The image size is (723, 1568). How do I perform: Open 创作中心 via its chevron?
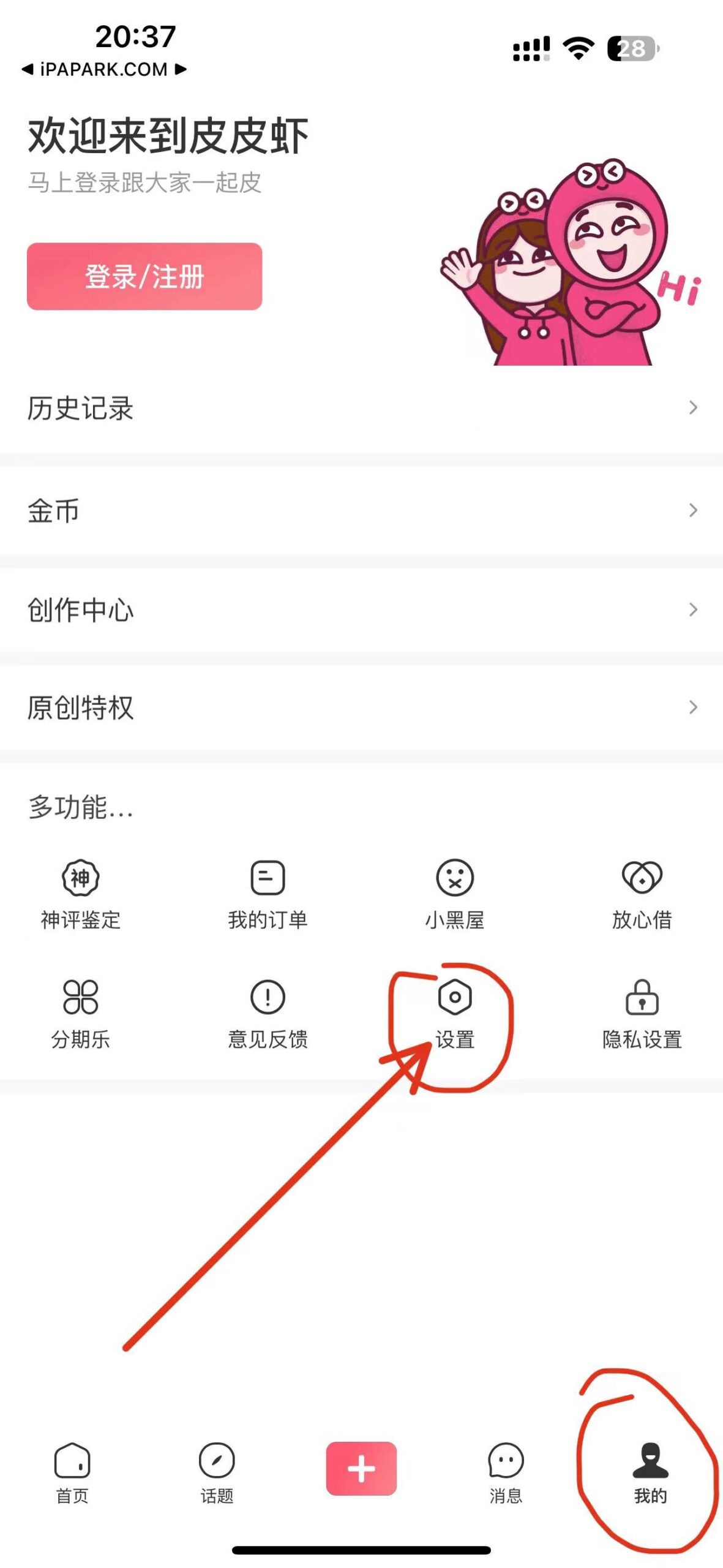tap(692, 609)
